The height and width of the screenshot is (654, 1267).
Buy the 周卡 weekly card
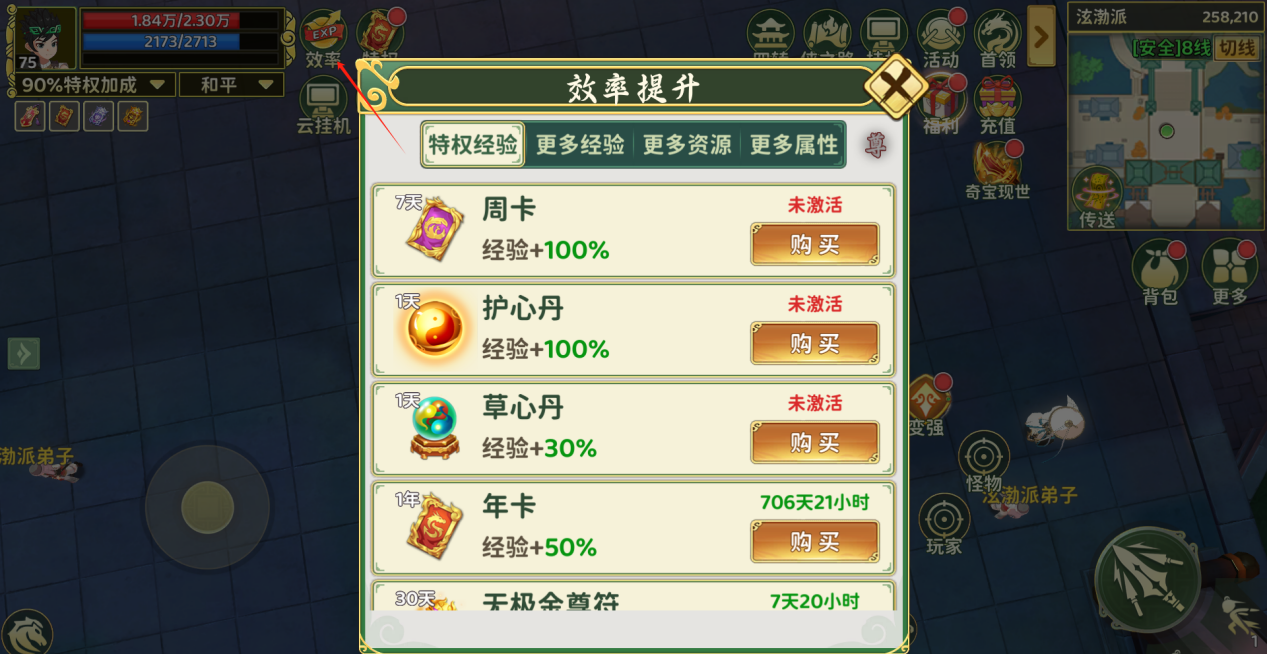click(x=814, y=244)
